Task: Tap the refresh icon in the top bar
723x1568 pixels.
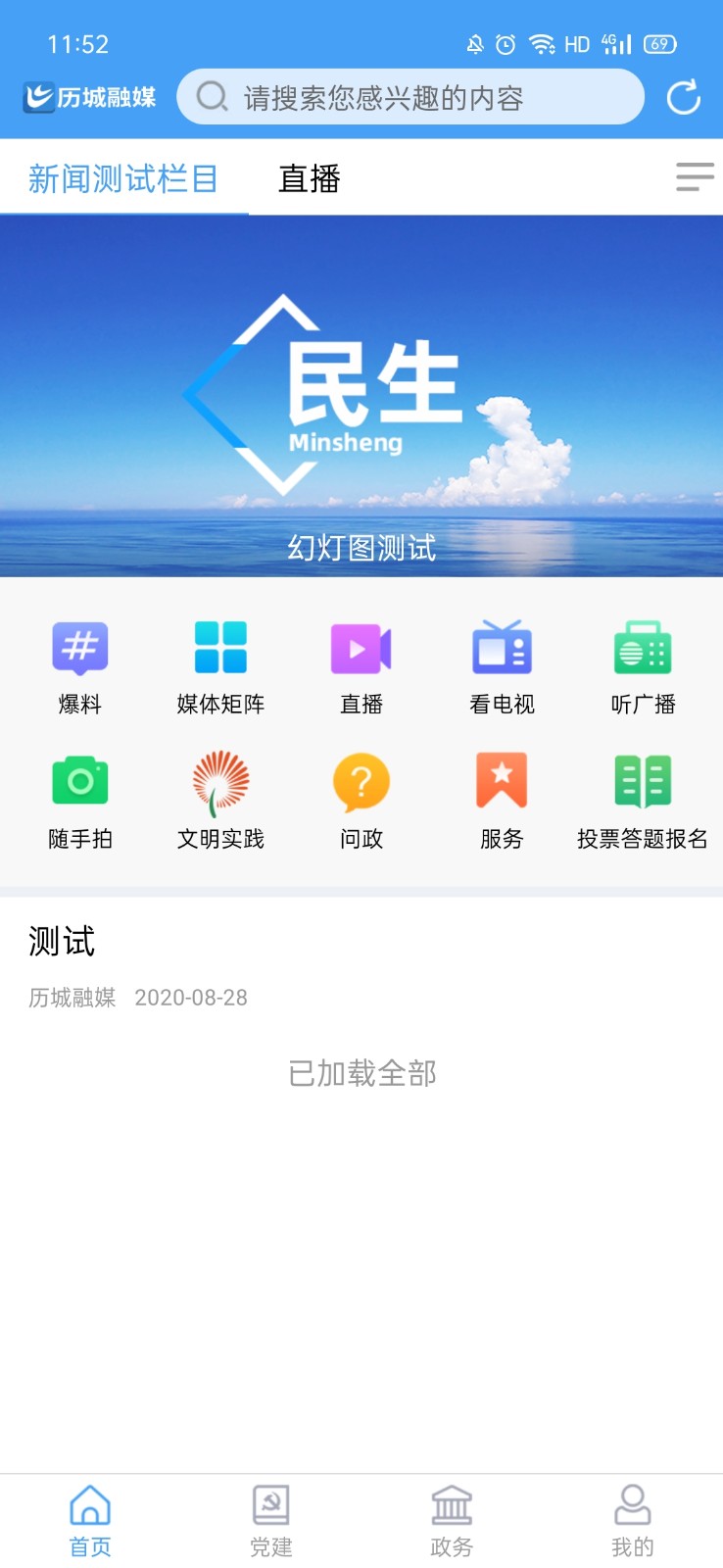Action: pos(683,97)
